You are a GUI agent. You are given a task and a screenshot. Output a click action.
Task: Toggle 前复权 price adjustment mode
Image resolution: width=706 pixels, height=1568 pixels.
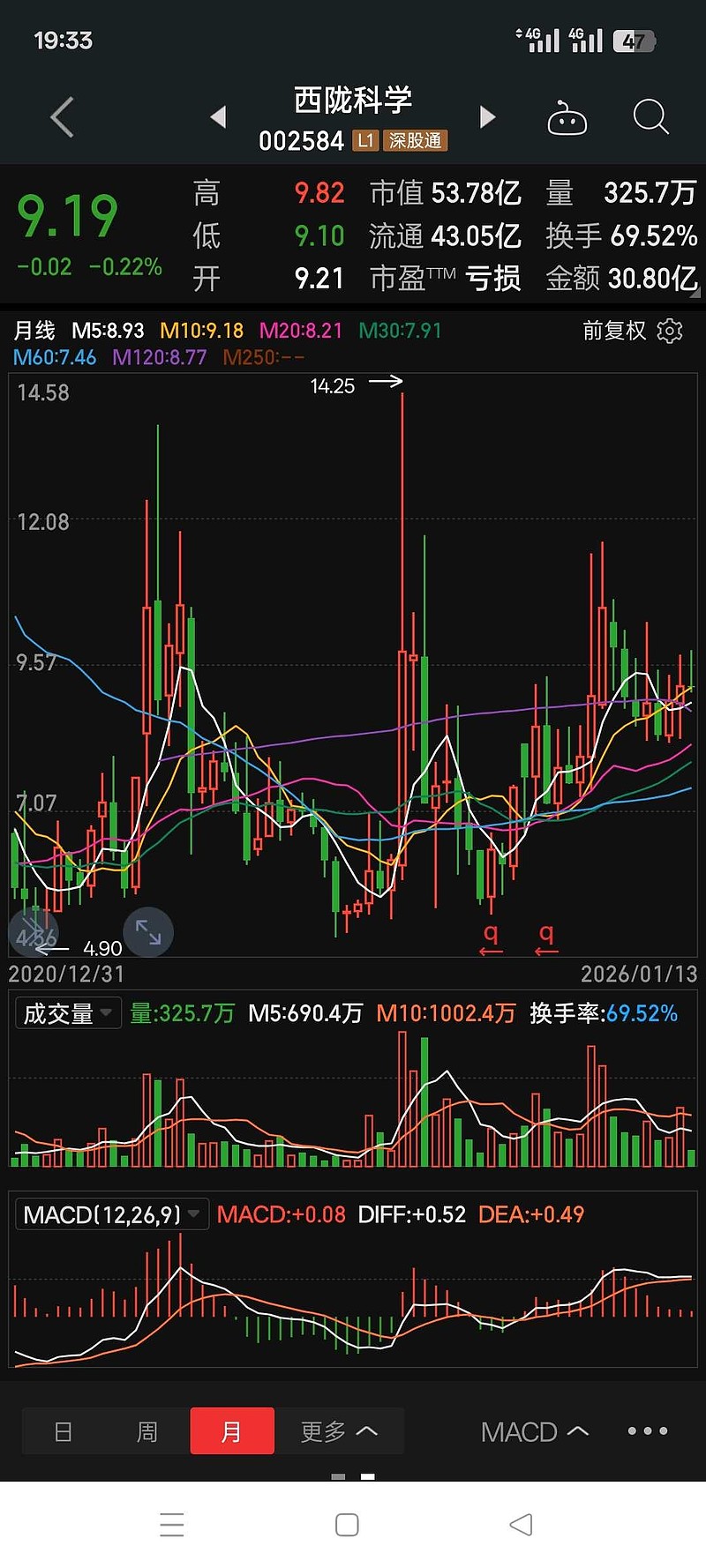pos(612,331)
